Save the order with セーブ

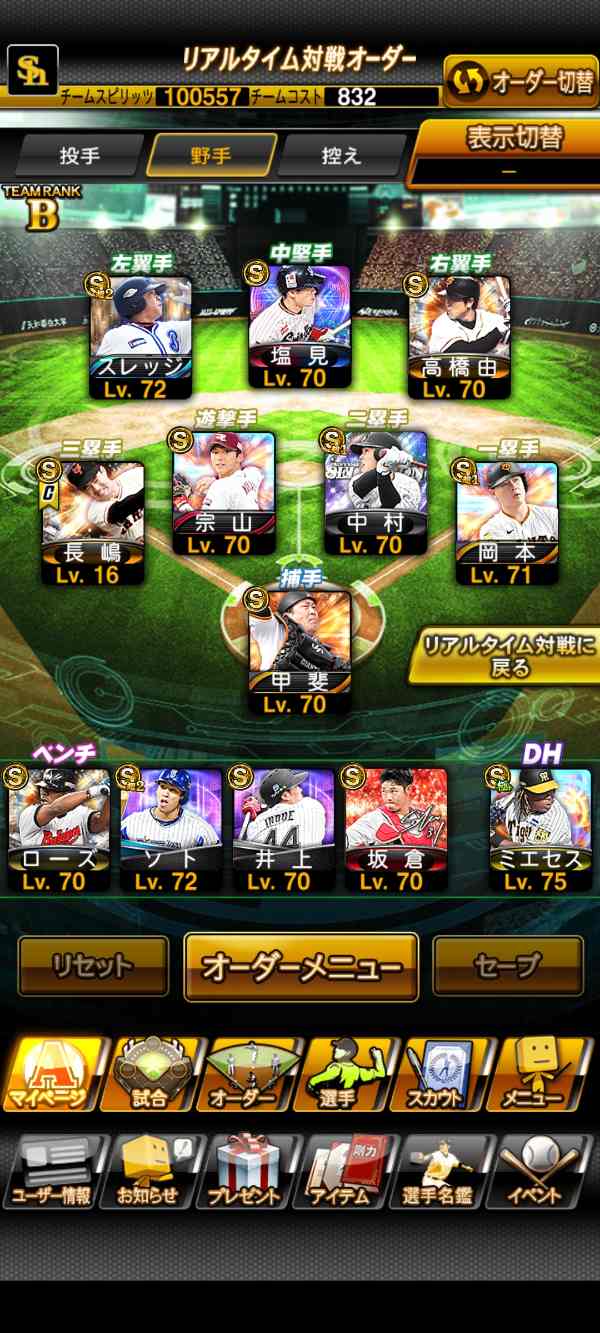(508, 966)
